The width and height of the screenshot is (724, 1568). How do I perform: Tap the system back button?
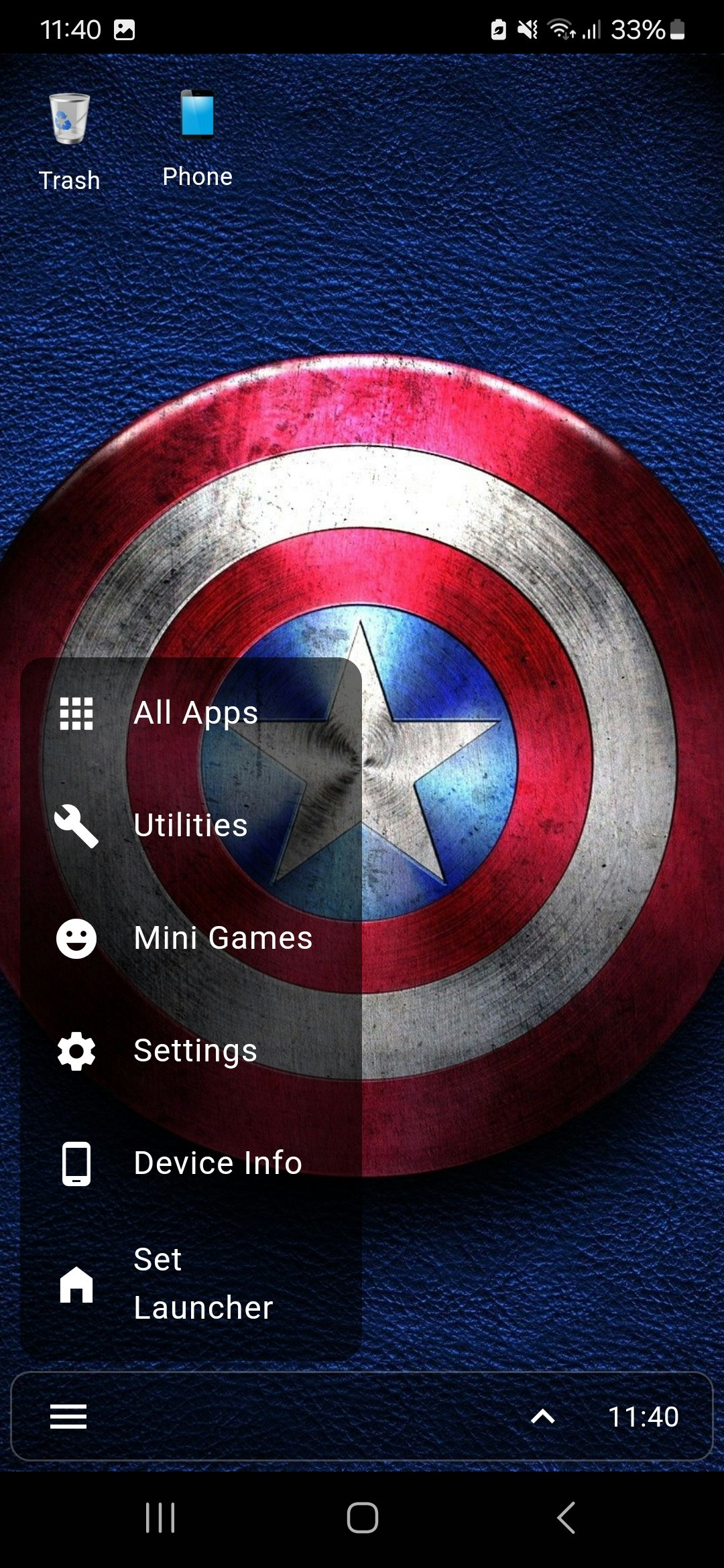point(566,1518)
